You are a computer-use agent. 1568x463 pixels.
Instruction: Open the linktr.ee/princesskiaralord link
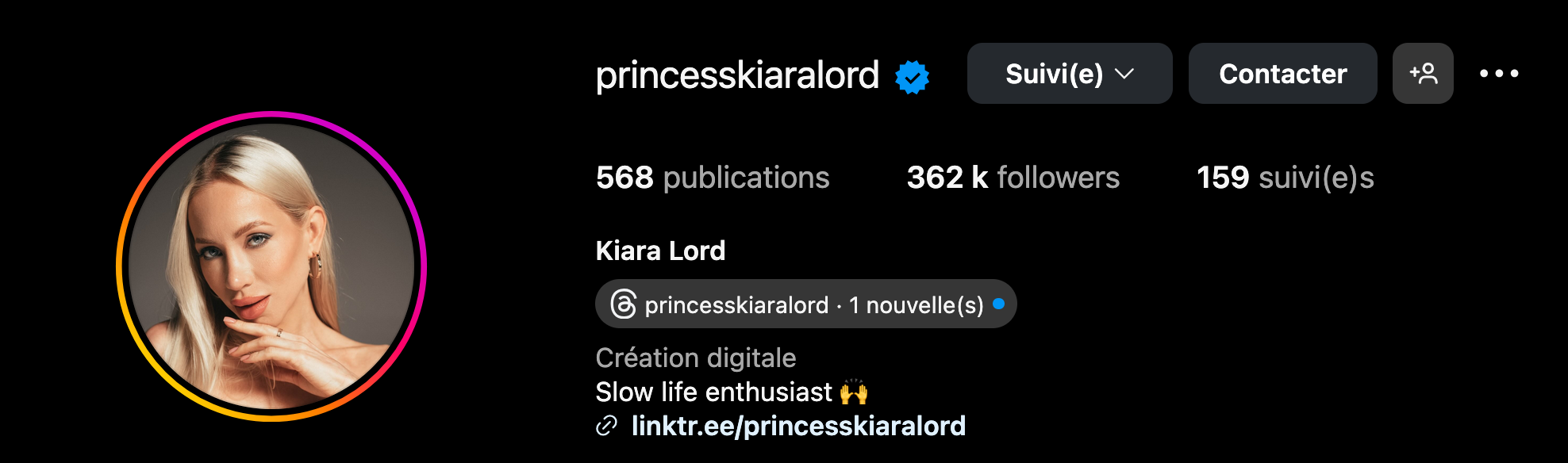797,427
